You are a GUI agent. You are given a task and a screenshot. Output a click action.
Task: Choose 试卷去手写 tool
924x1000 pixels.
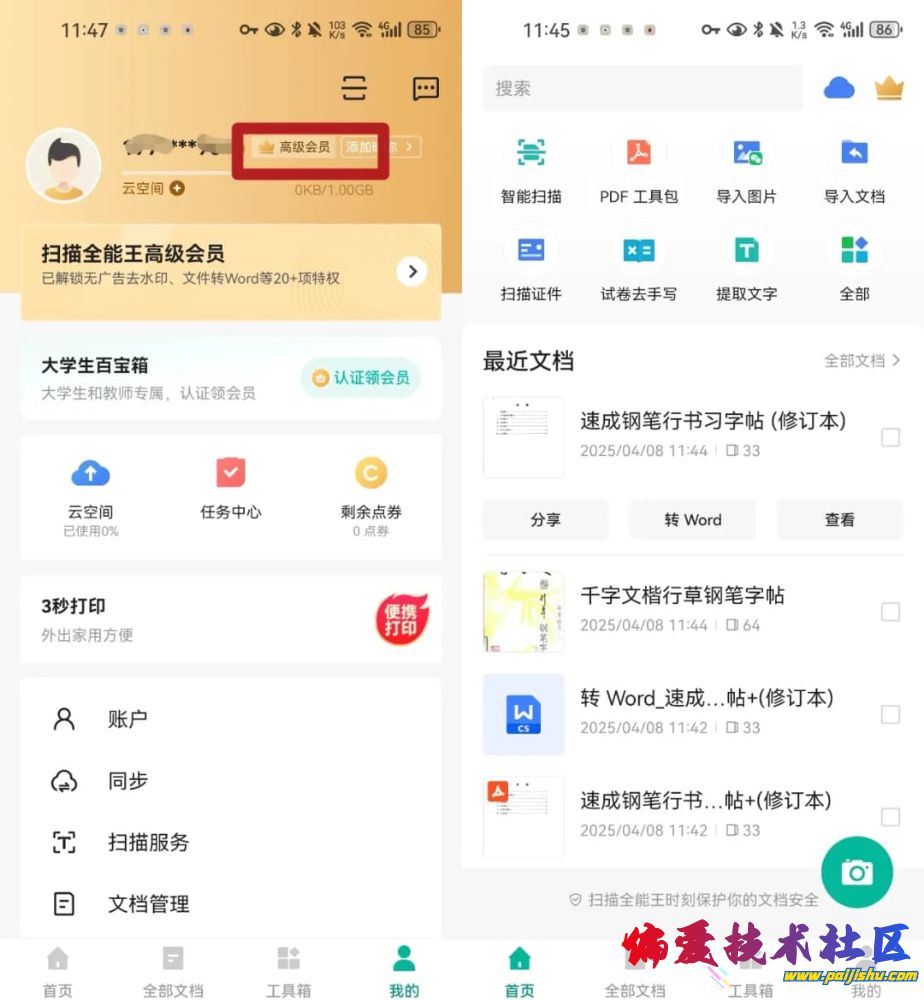tap(639, 264)
